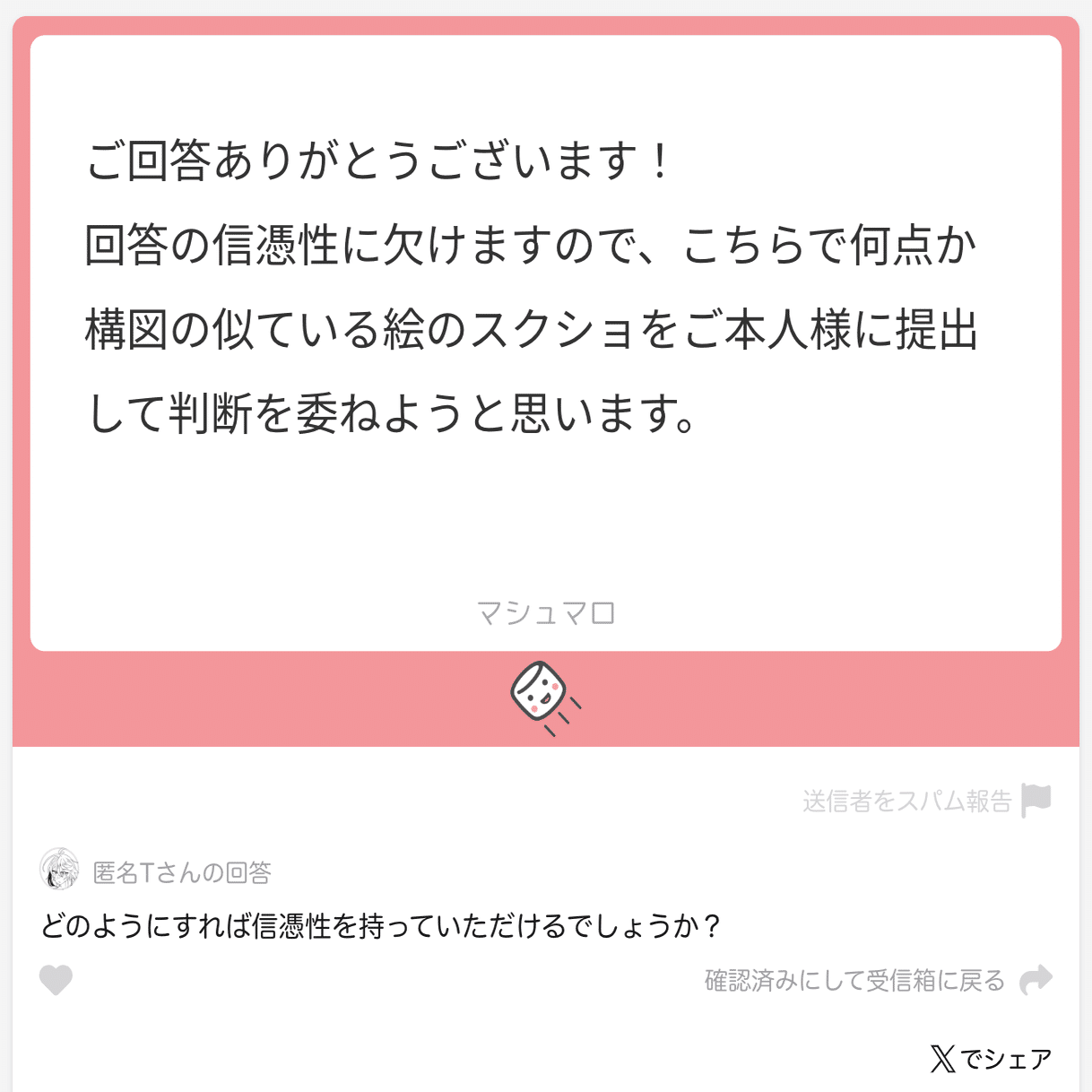The width and height of the screenshot is (1092, 1092).
Task: Mark as confirmed and return to inbox
Action: pos(877,980)
